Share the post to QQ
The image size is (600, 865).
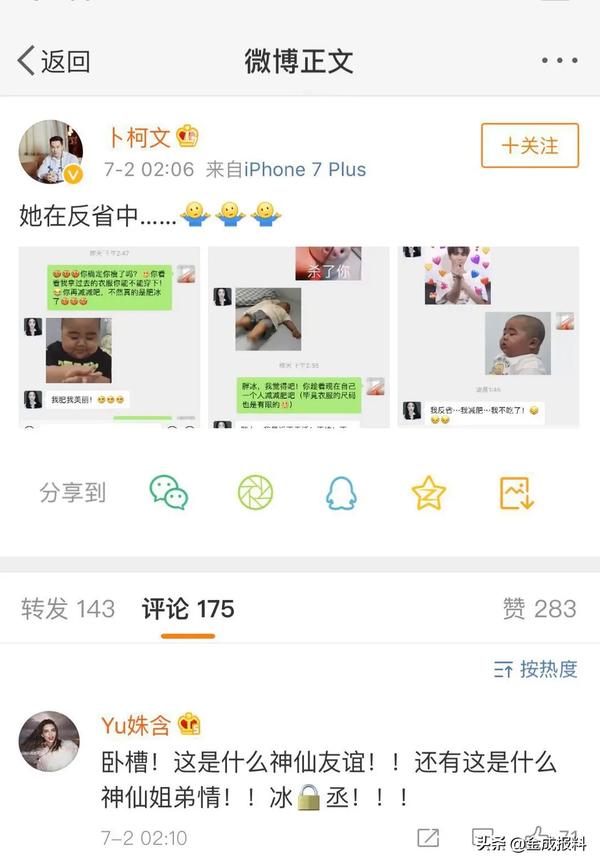click(x=342, y=492)
